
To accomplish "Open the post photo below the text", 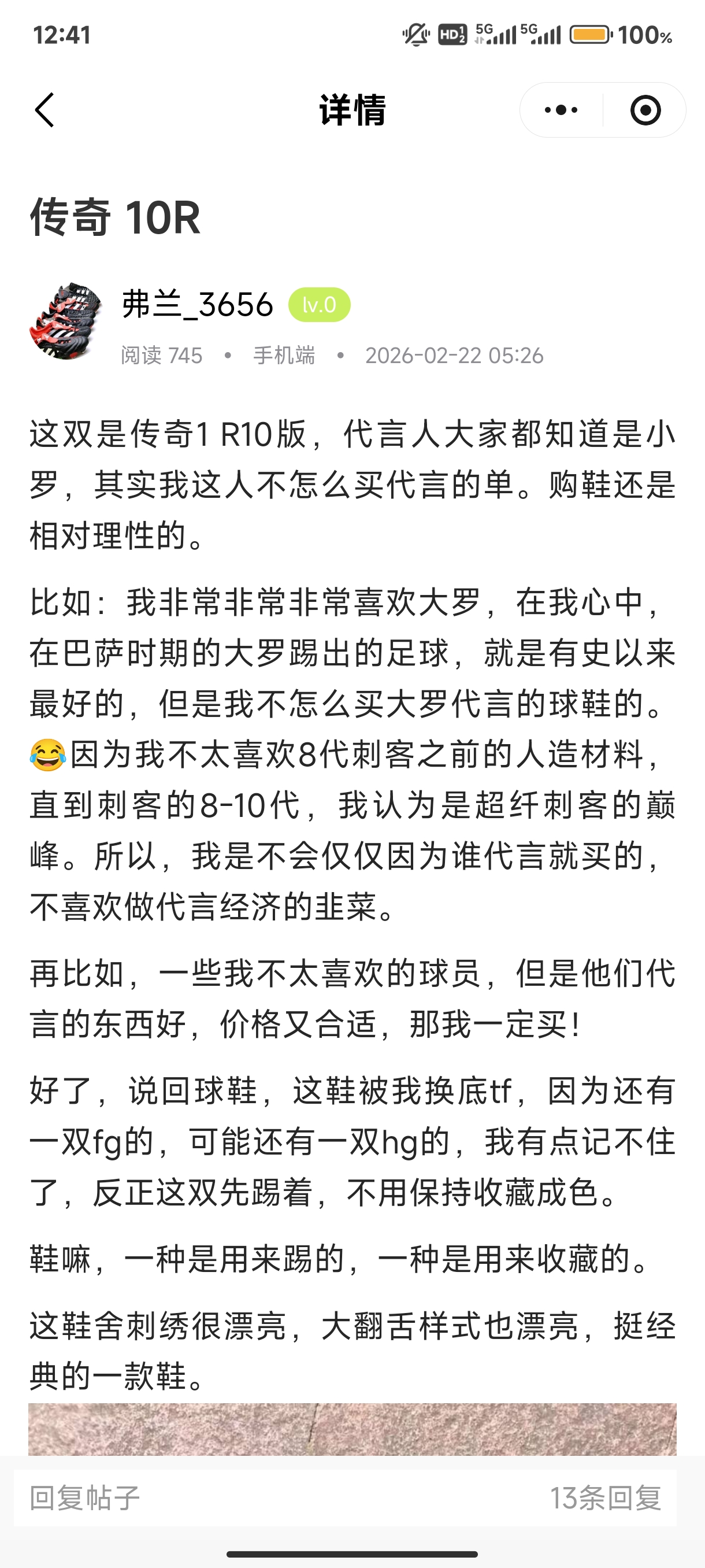I will 352,1429.
